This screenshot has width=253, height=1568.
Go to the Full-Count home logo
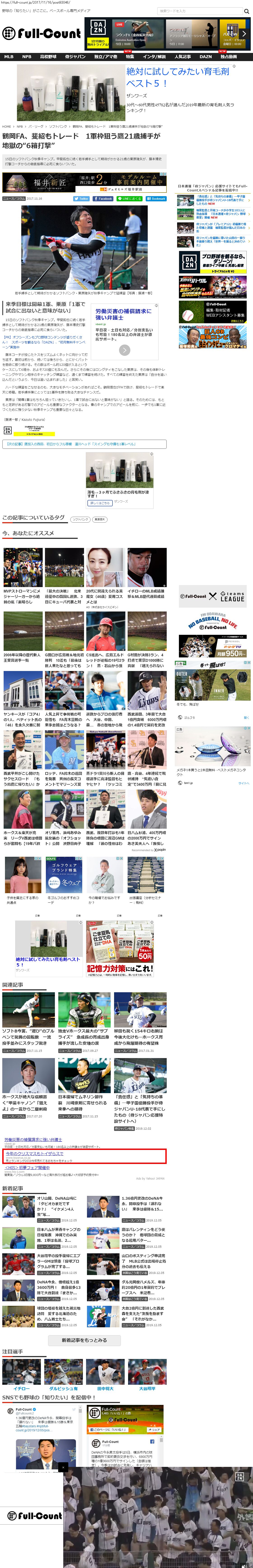(x=41, y=33)
